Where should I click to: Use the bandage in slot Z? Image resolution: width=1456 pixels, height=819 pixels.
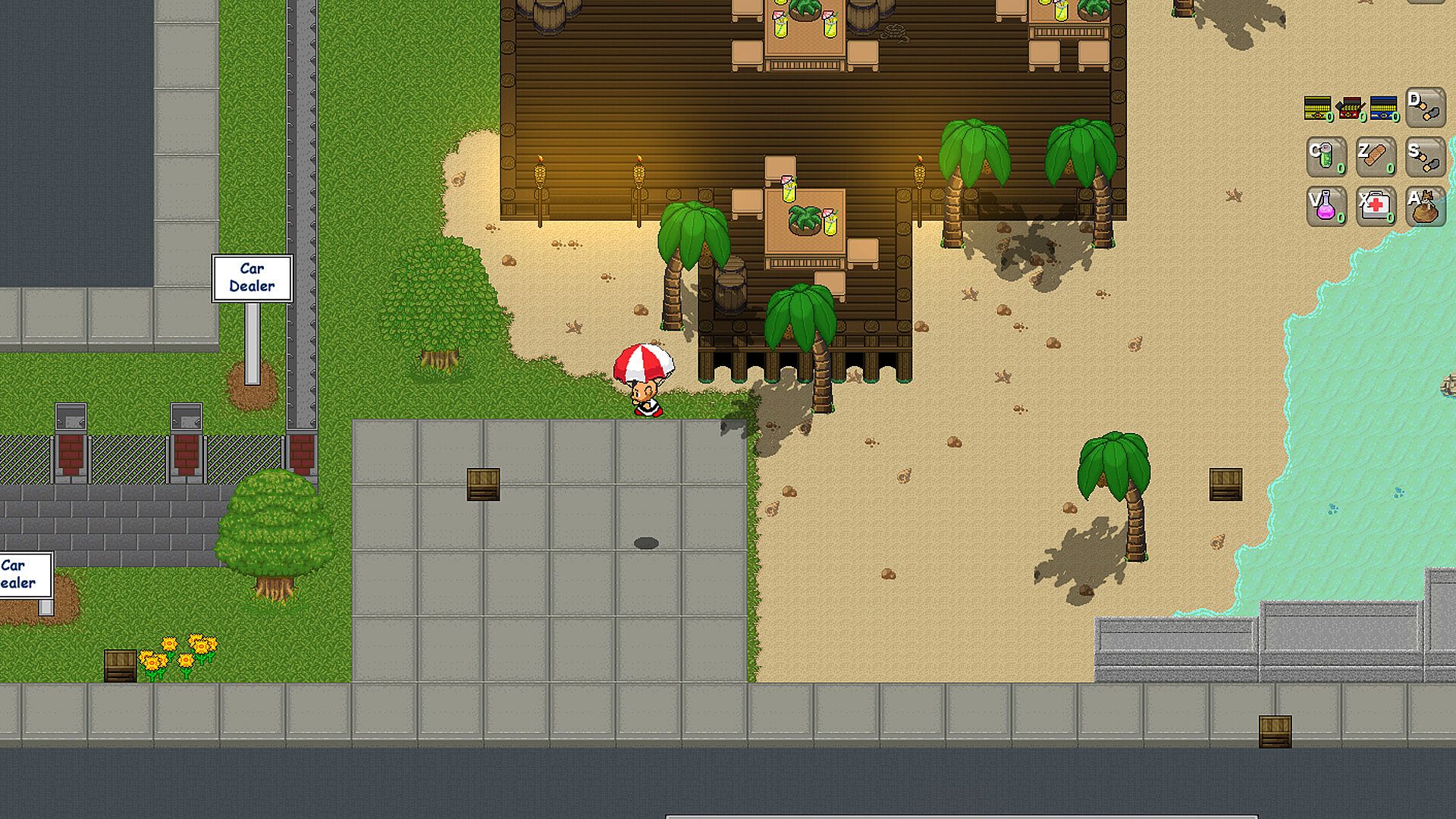pyautogui.click(x=1376, y=156)
